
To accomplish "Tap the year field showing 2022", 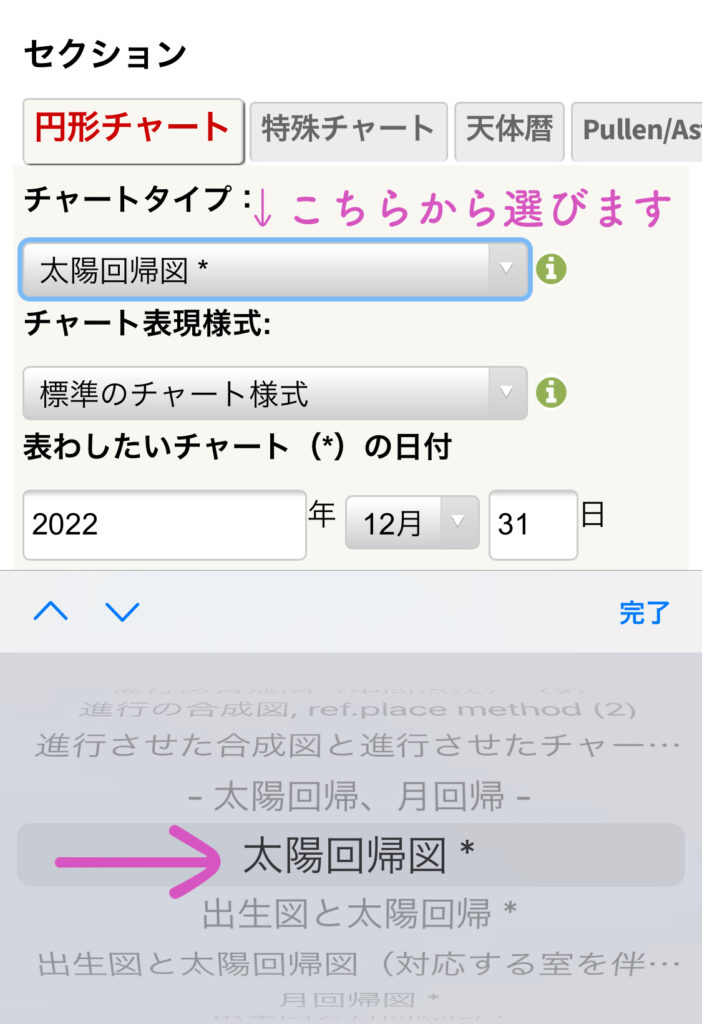I will (x=164, y=524).
